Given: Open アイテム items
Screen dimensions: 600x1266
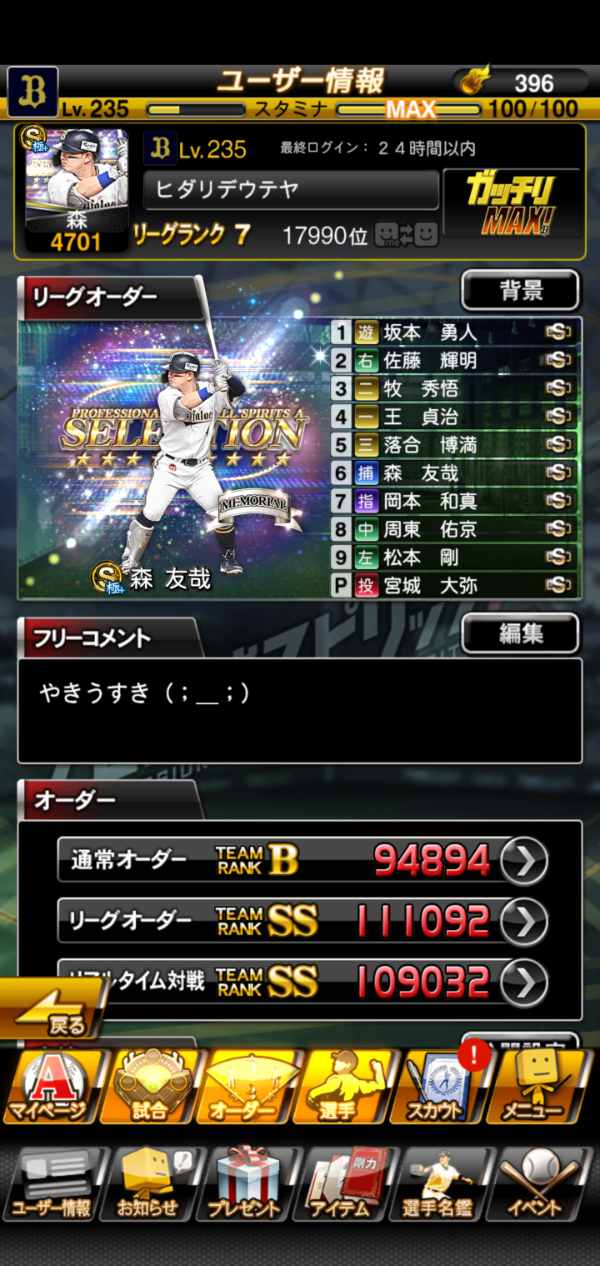Looking at the screenshot, I should [x=342, y=1183].
